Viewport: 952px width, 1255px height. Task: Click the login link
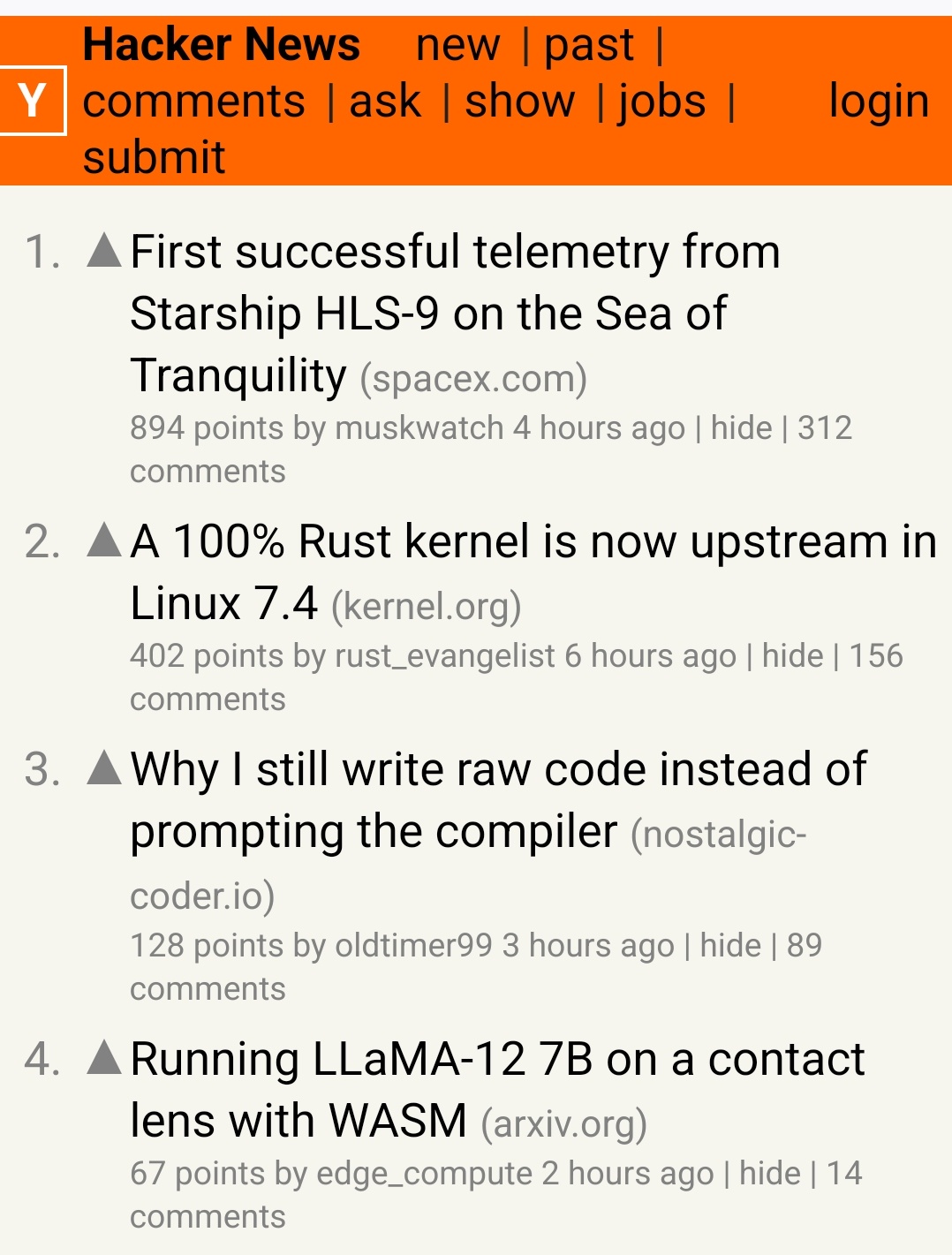tap(877, 100)
